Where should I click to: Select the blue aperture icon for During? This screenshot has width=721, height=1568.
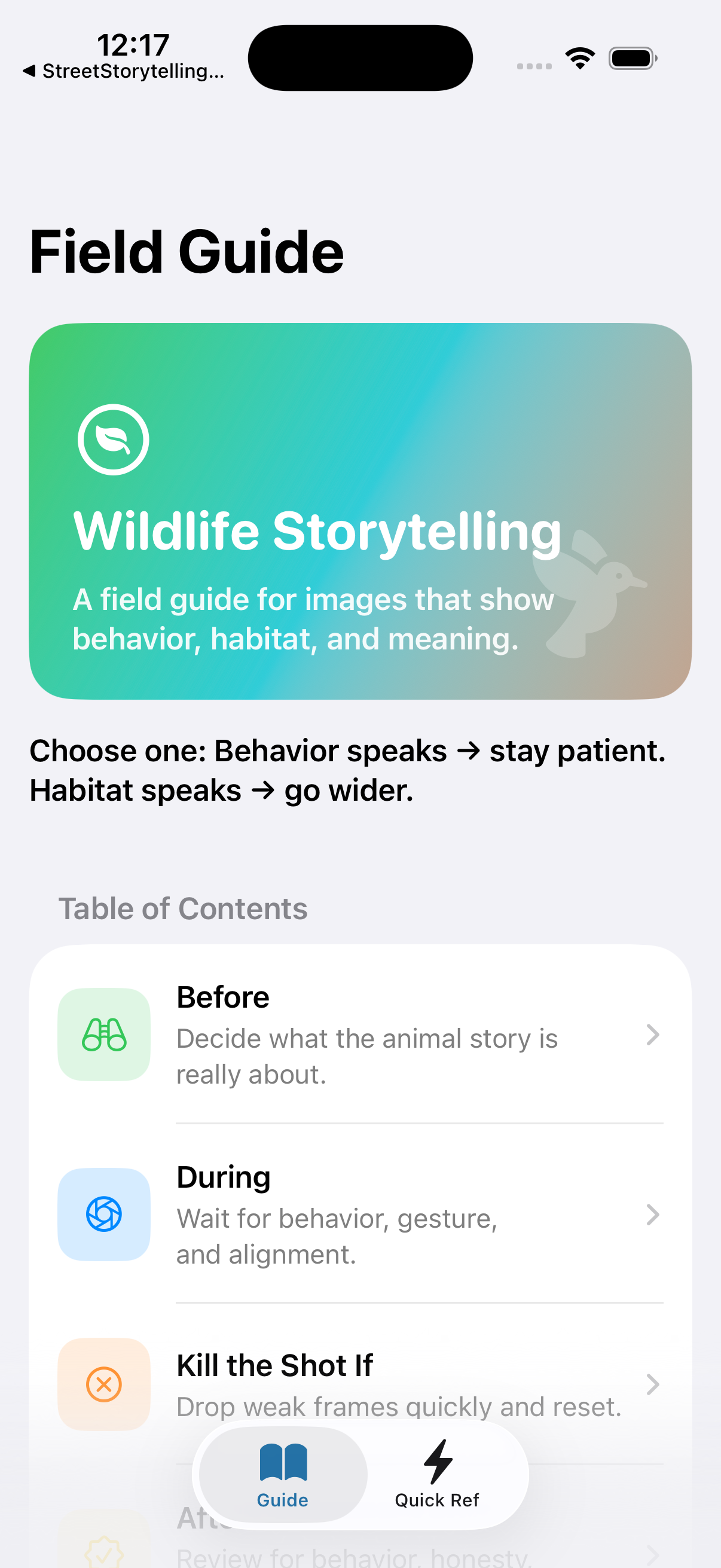tap(104, 1214)
